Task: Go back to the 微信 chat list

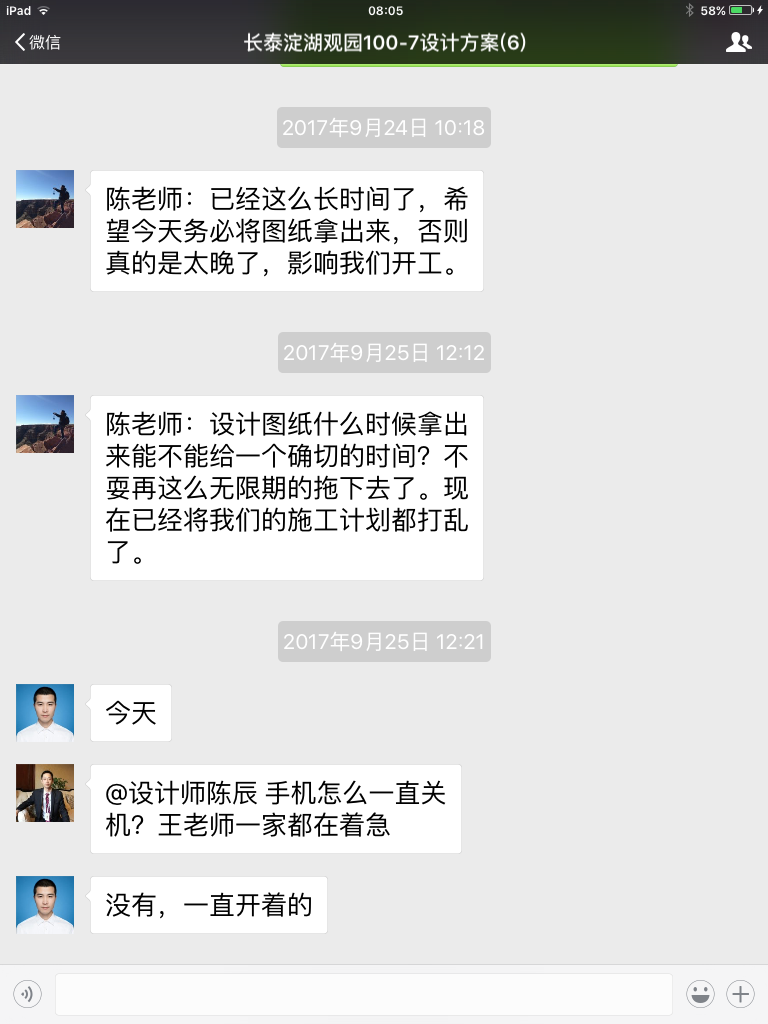Action: pyautogui.click(x=37, y=42)
